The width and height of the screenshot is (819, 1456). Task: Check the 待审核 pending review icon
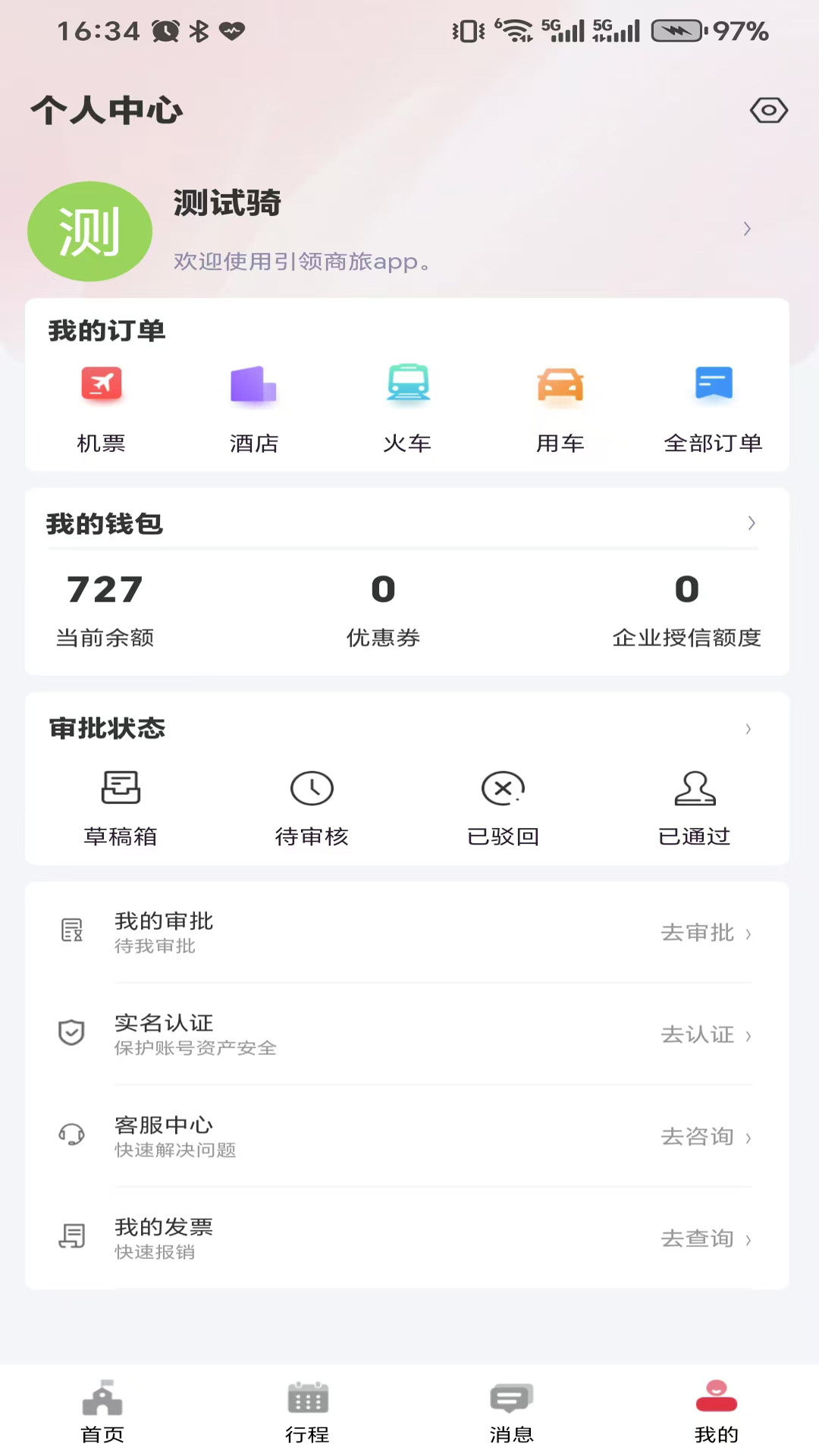pos(312,788)
